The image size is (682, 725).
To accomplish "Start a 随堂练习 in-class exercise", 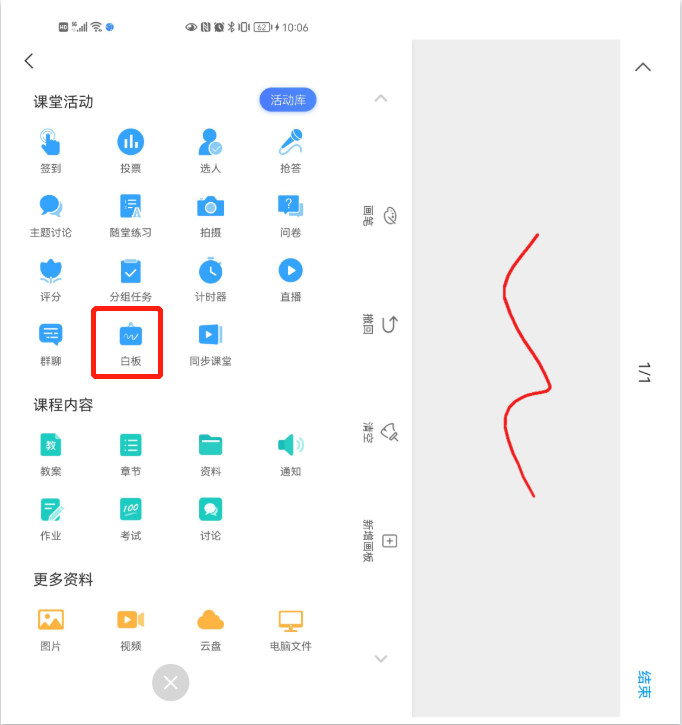I will (x=130, y=214).
